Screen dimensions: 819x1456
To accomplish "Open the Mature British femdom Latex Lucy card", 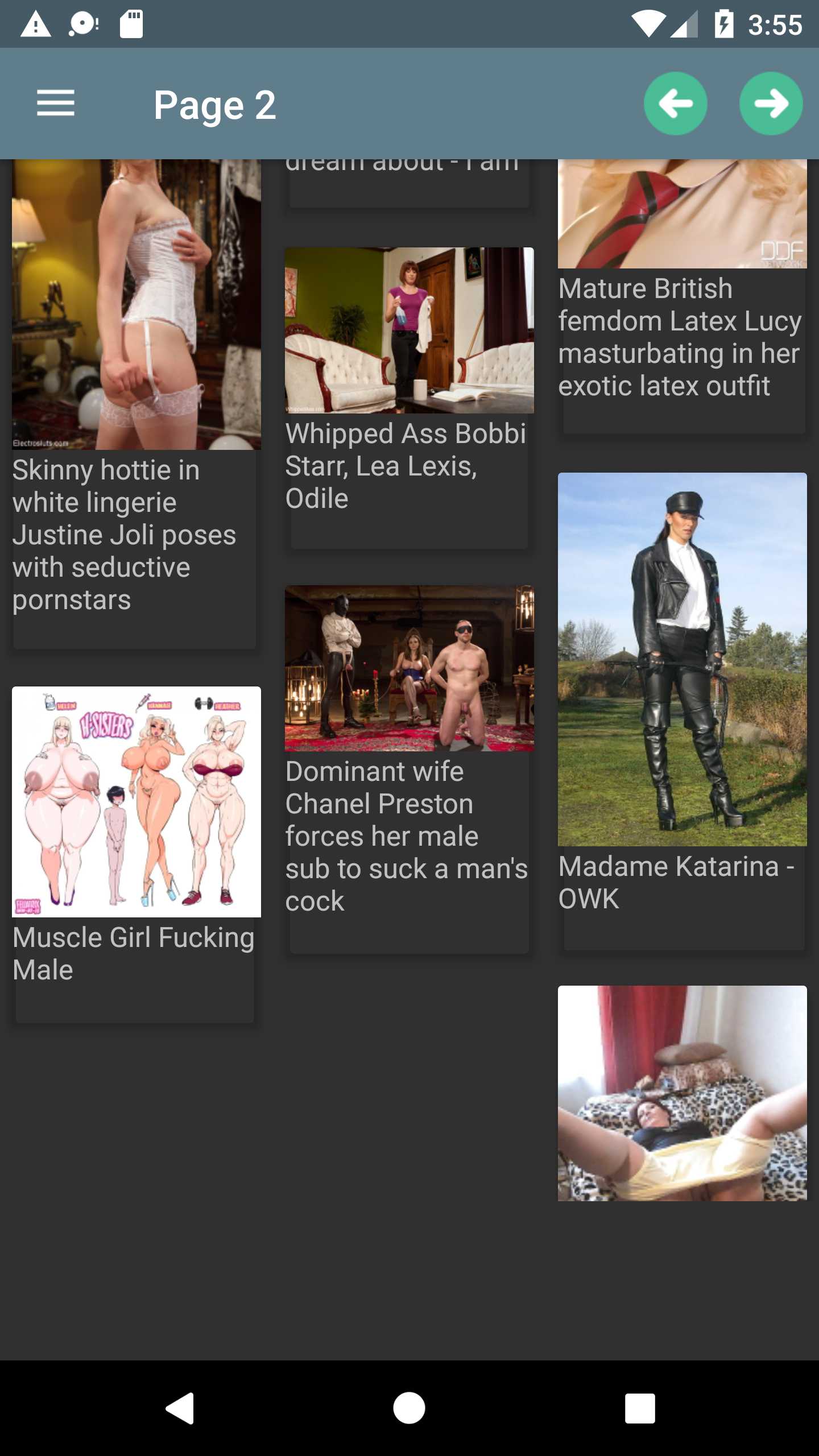I will tap(682, 336).
